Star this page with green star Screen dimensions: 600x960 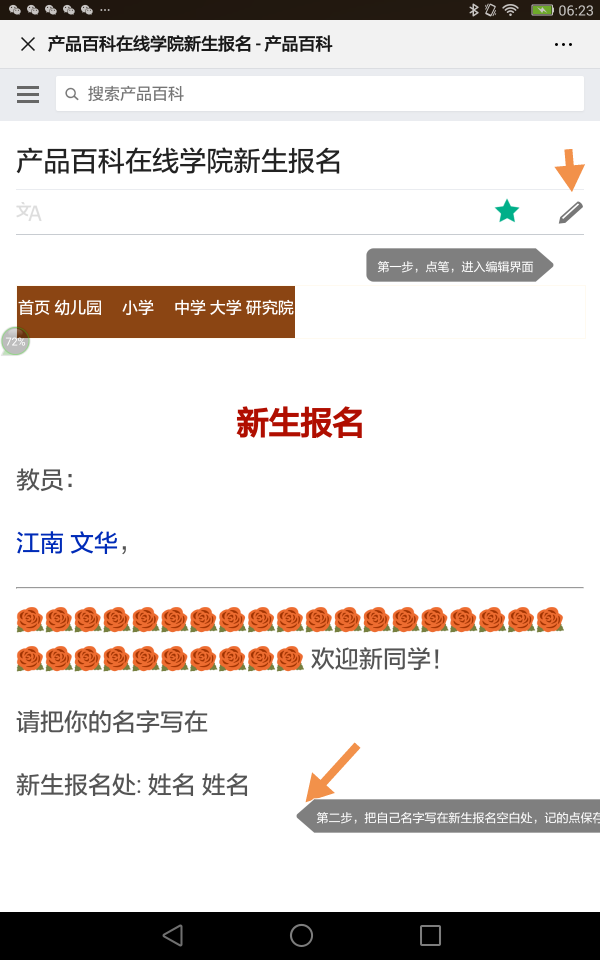click(507, 211)
